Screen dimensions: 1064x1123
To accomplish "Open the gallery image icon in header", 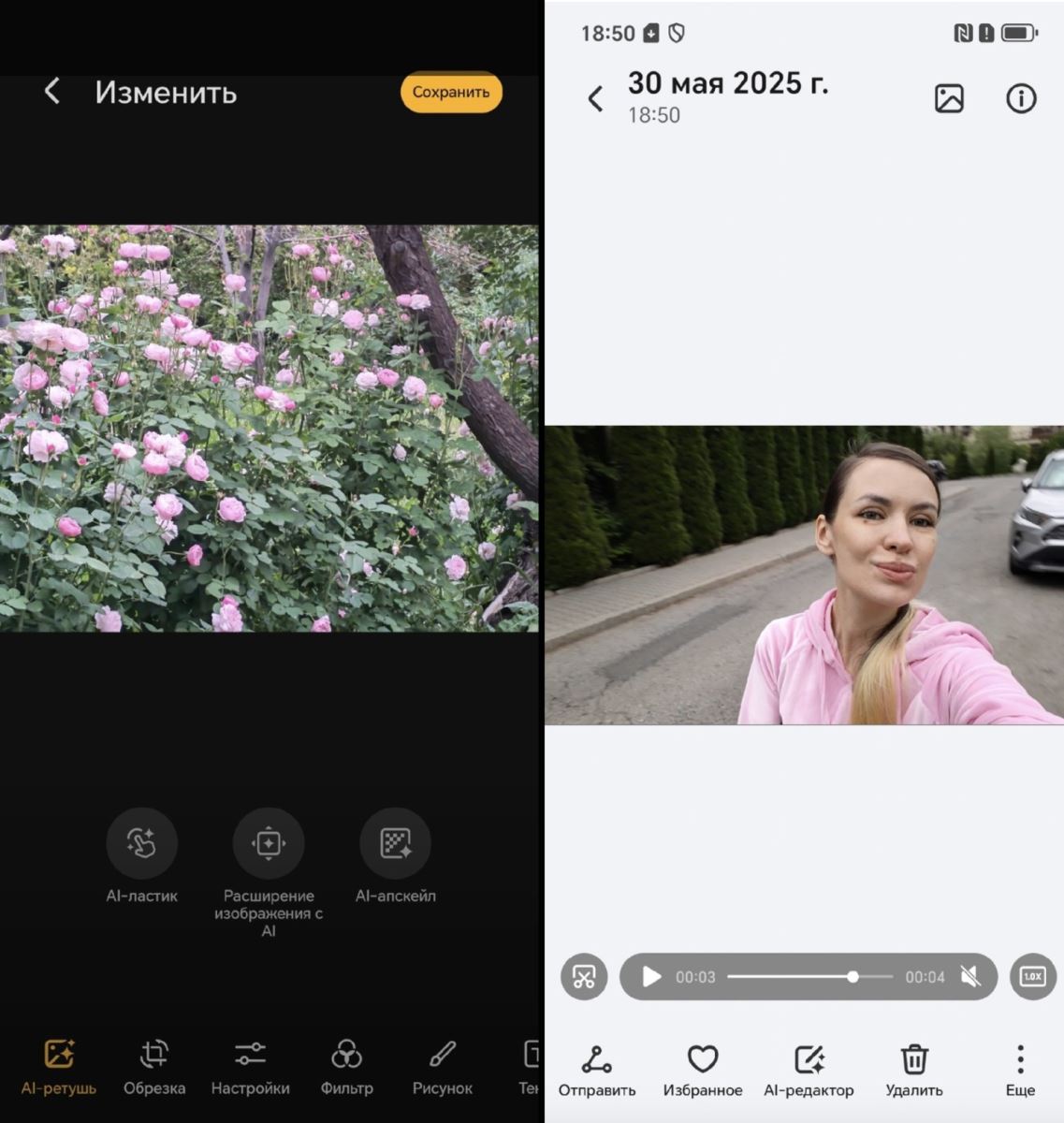I will point(949,98).
